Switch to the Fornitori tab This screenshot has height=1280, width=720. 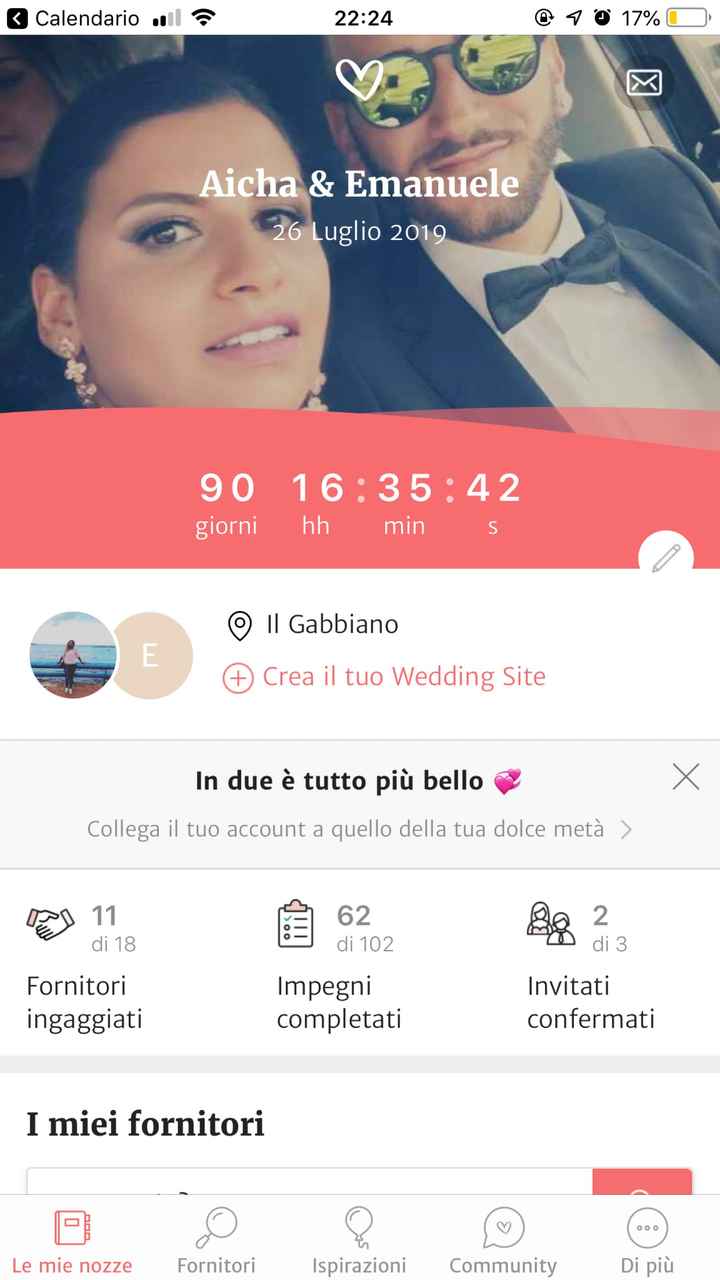[215, 1238]
